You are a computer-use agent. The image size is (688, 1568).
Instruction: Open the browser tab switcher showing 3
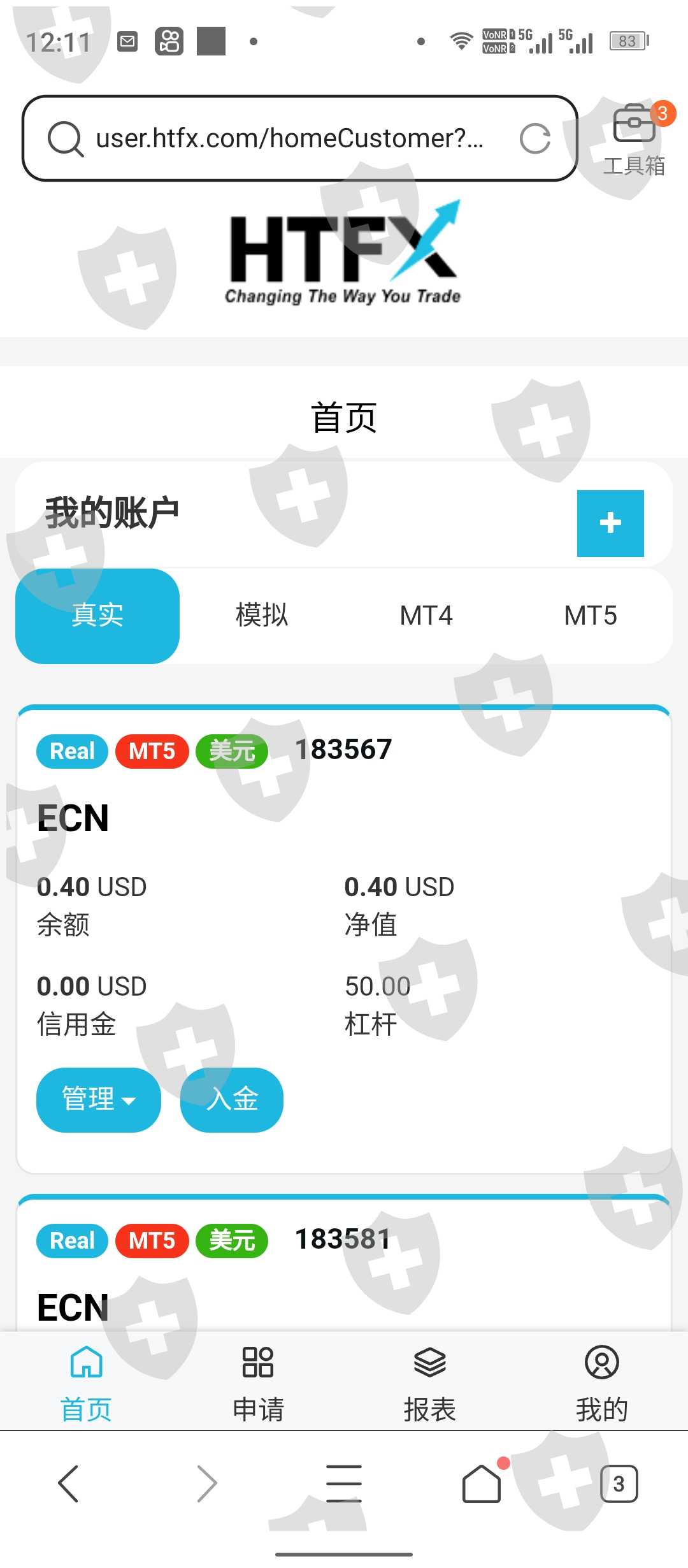pyautogui.click(x=619, y=1484)
